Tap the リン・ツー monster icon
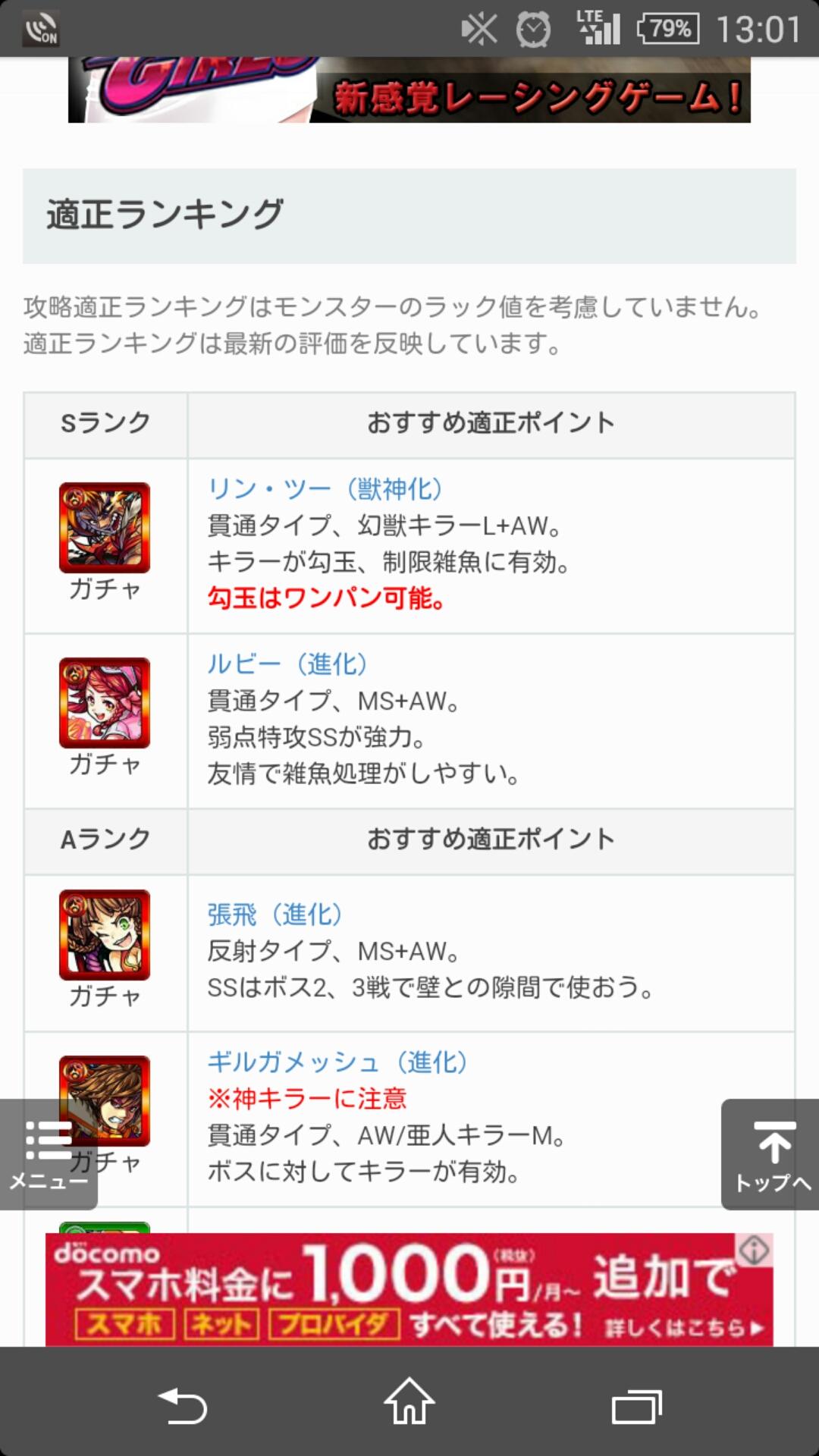Viewport: 819px width, 1456px height. pos(105,528)
